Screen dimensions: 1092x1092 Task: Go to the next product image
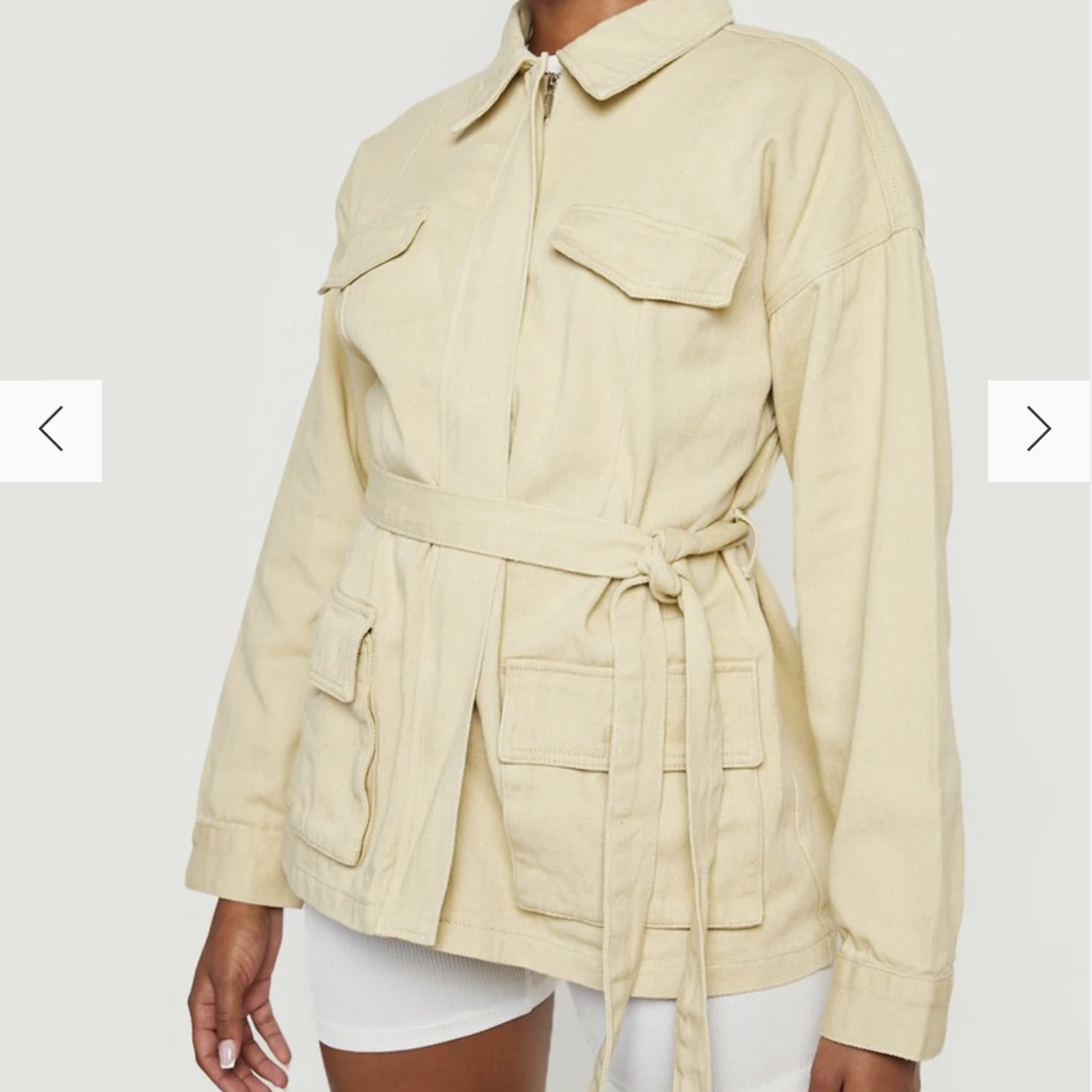click(x=1039, y=430)
